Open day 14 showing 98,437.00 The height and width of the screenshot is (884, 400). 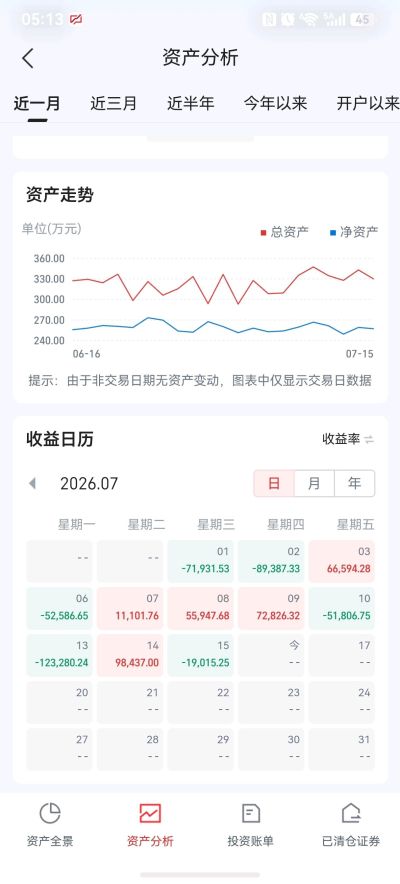click(x=130, y=655)
